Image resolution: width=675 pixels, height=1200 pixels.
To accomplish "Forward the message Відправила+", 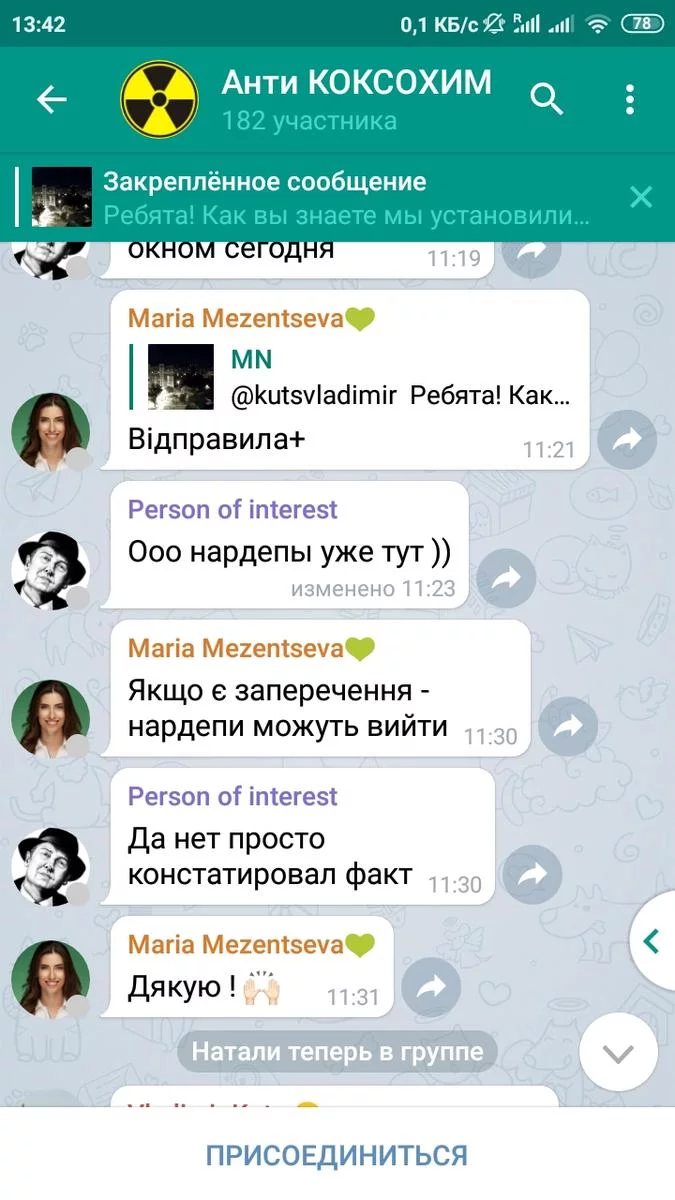I will tap(627, 440).
